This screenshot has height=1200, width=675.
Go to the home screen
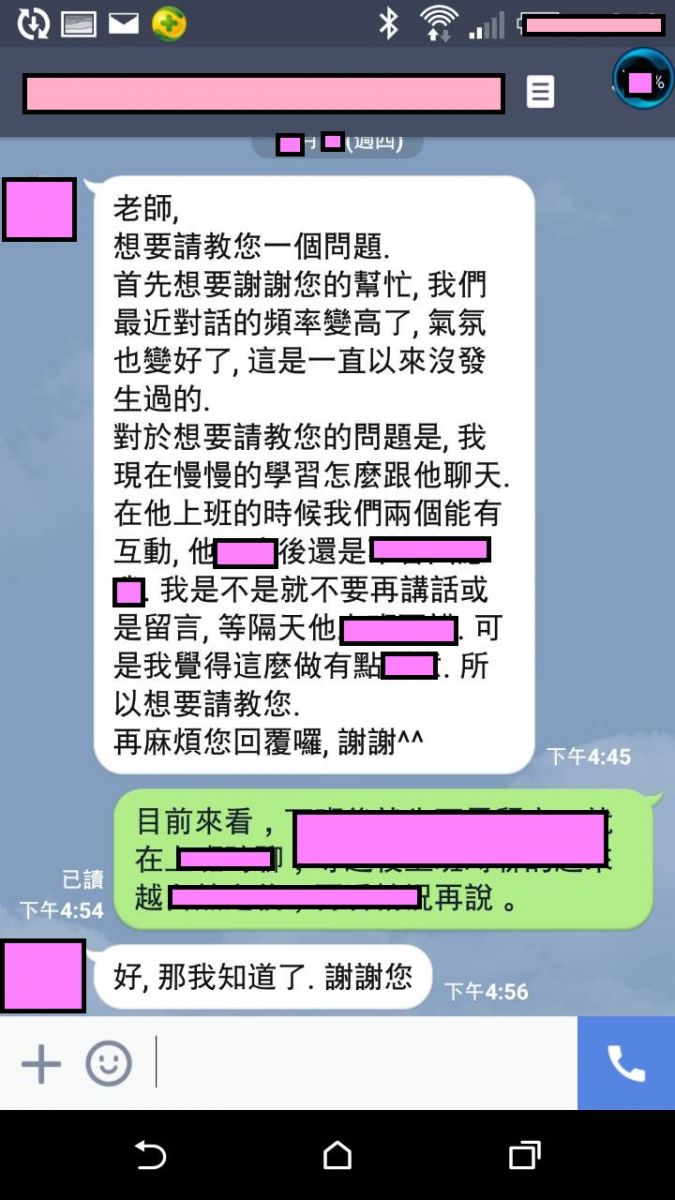click(337, 1156)
